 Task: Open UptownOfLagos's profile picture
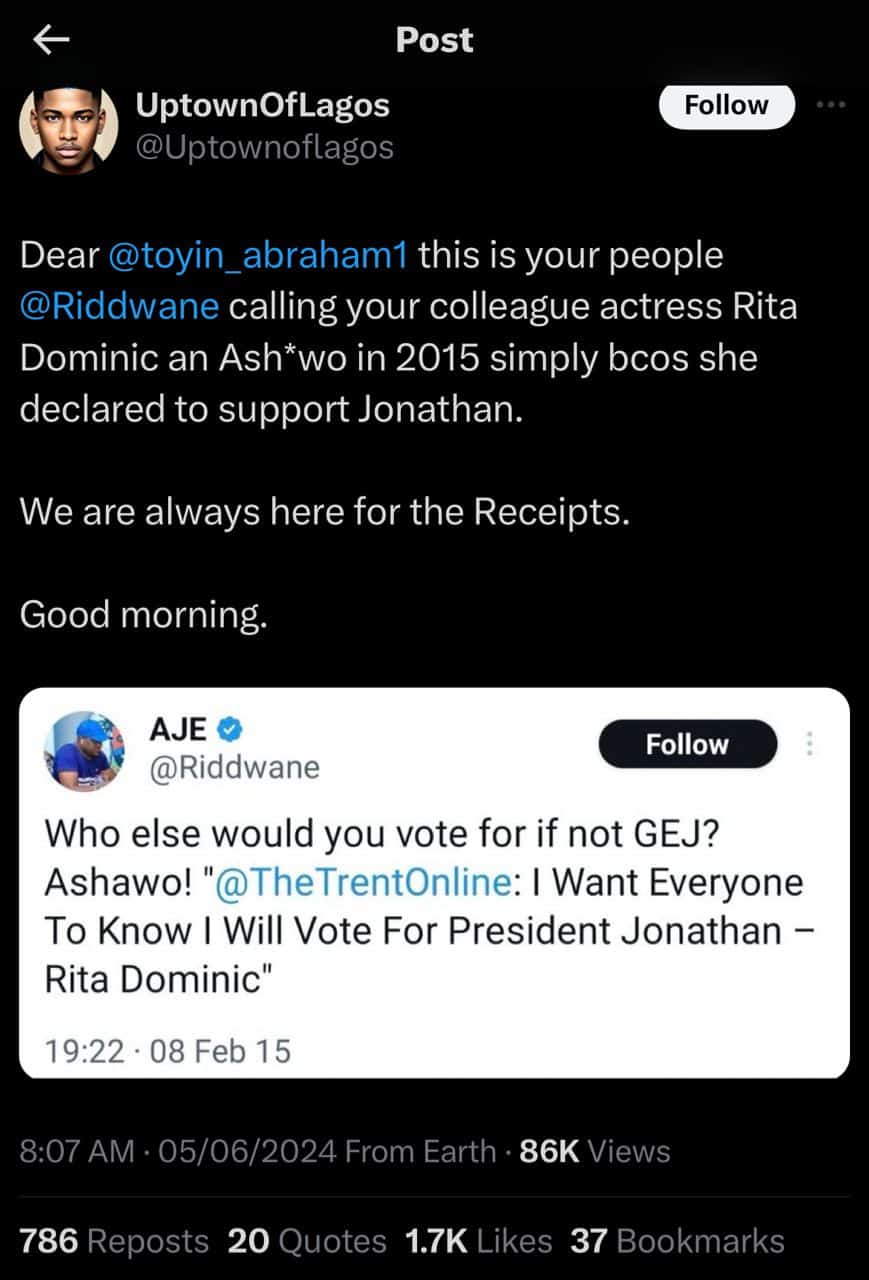coord(68,126)
